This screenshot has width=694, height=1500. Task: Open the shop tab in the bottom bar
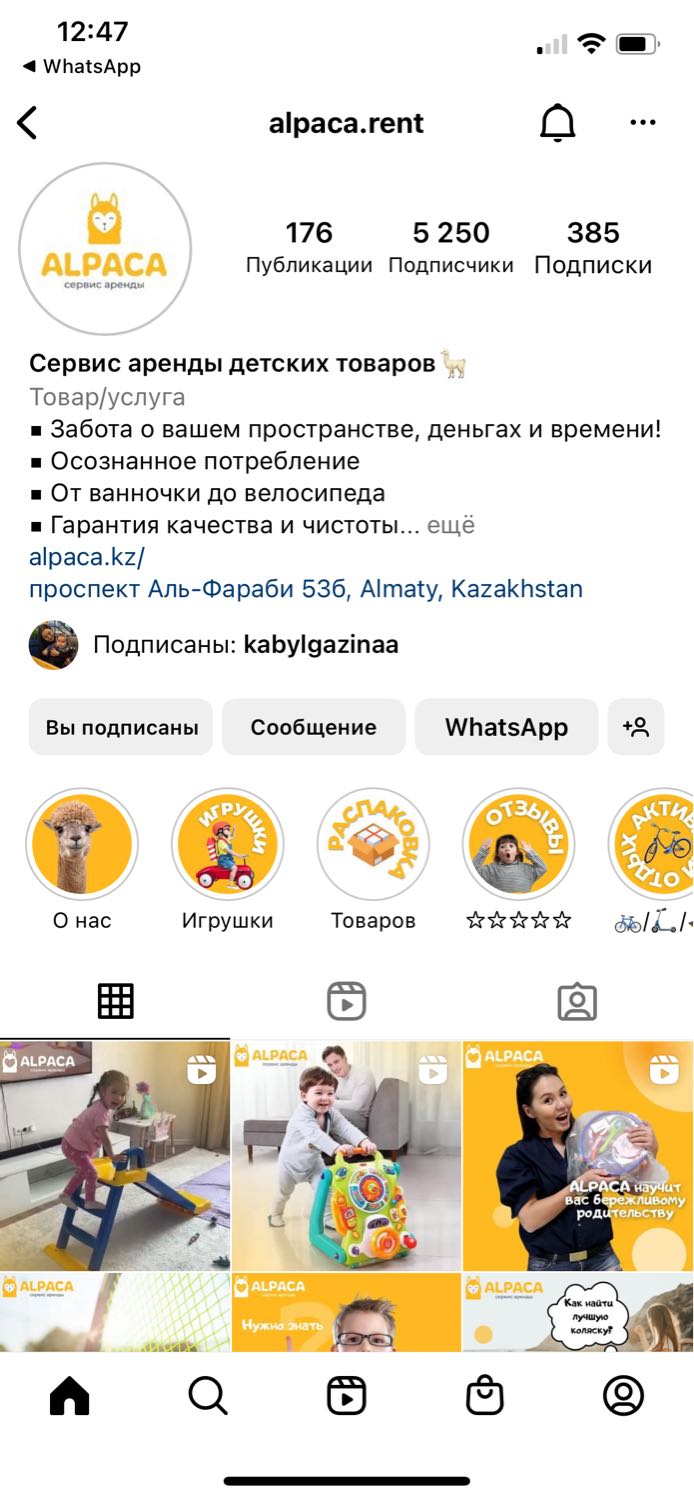pyautogui.click(x=485, y=1396)
